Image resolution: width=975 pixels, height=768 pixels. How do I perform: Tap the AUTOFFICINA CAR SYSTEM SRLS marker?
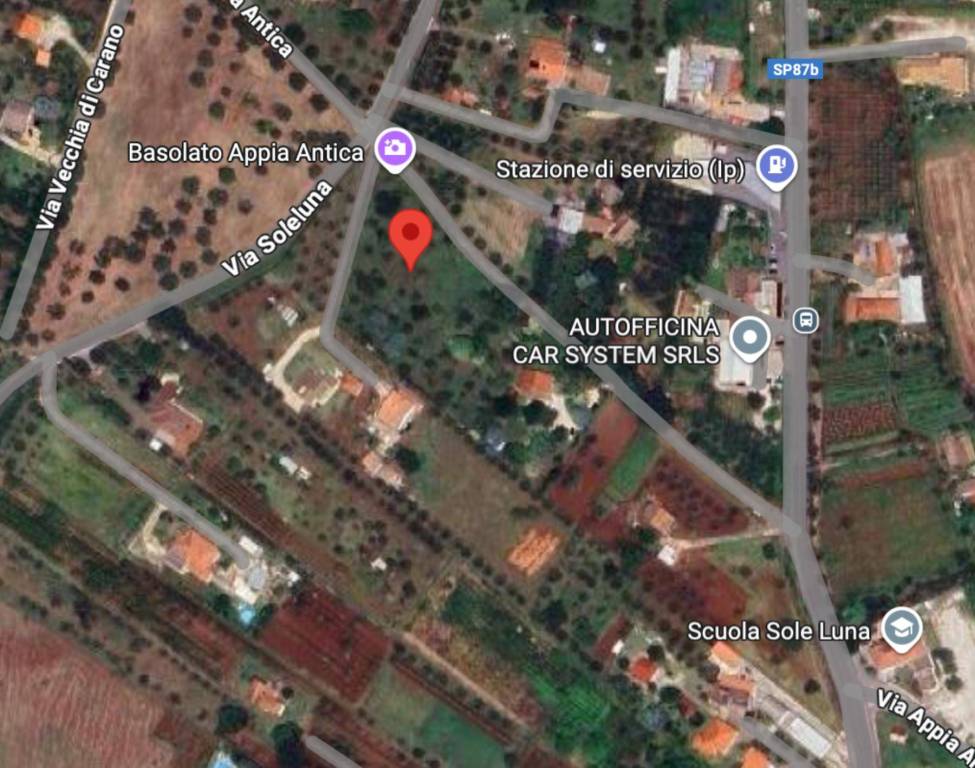click(x=749, y=339)
